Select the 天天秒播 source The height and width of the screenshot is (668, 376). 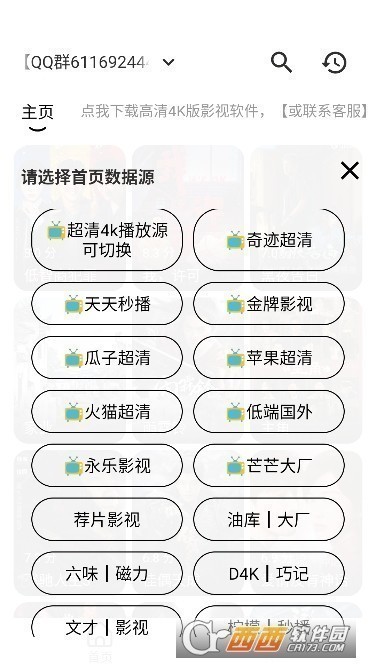pos(107,304)
